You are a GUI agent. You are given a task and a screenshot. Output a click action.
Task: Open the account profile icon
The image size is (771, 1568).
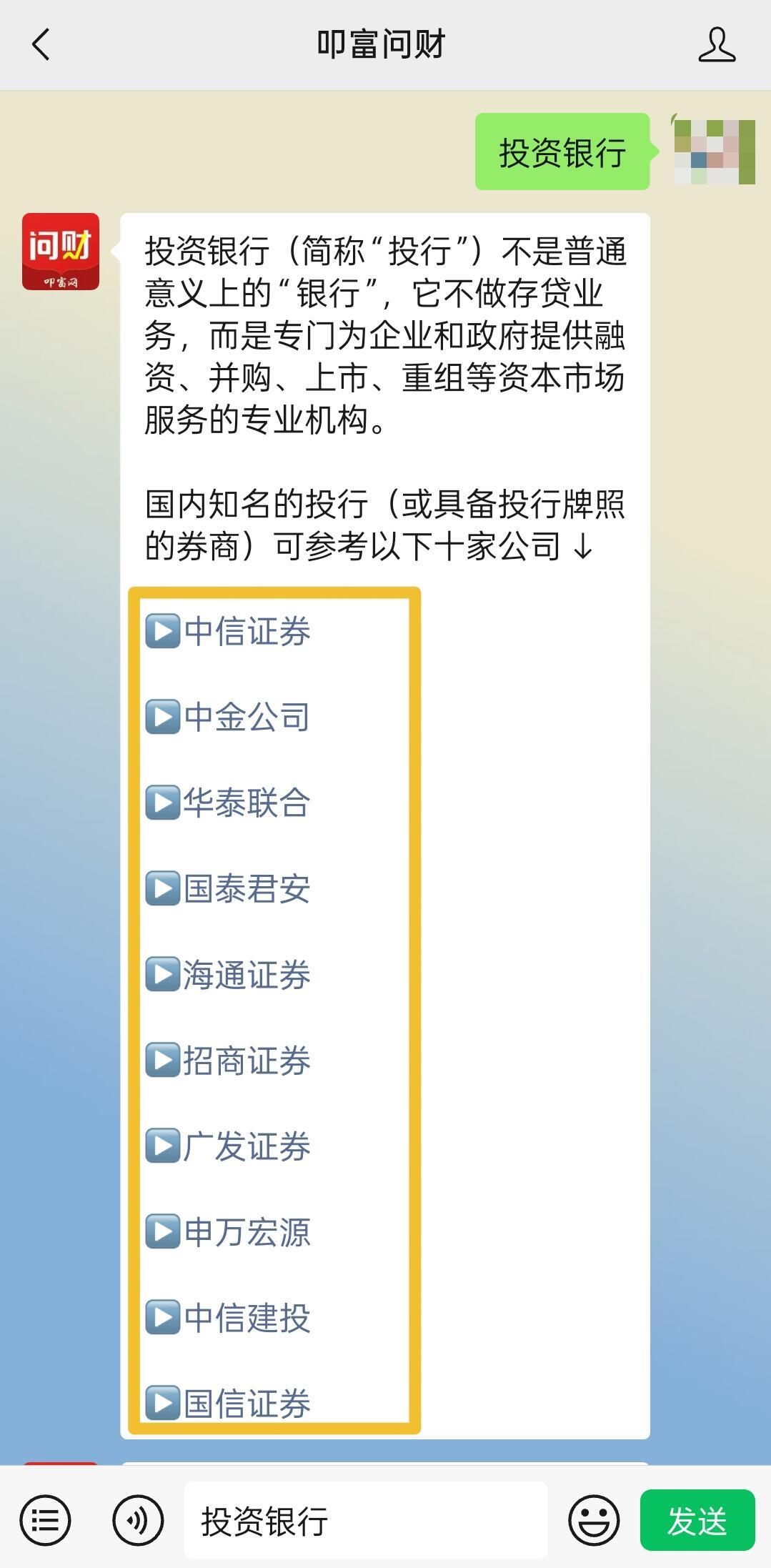coord(717,45)
